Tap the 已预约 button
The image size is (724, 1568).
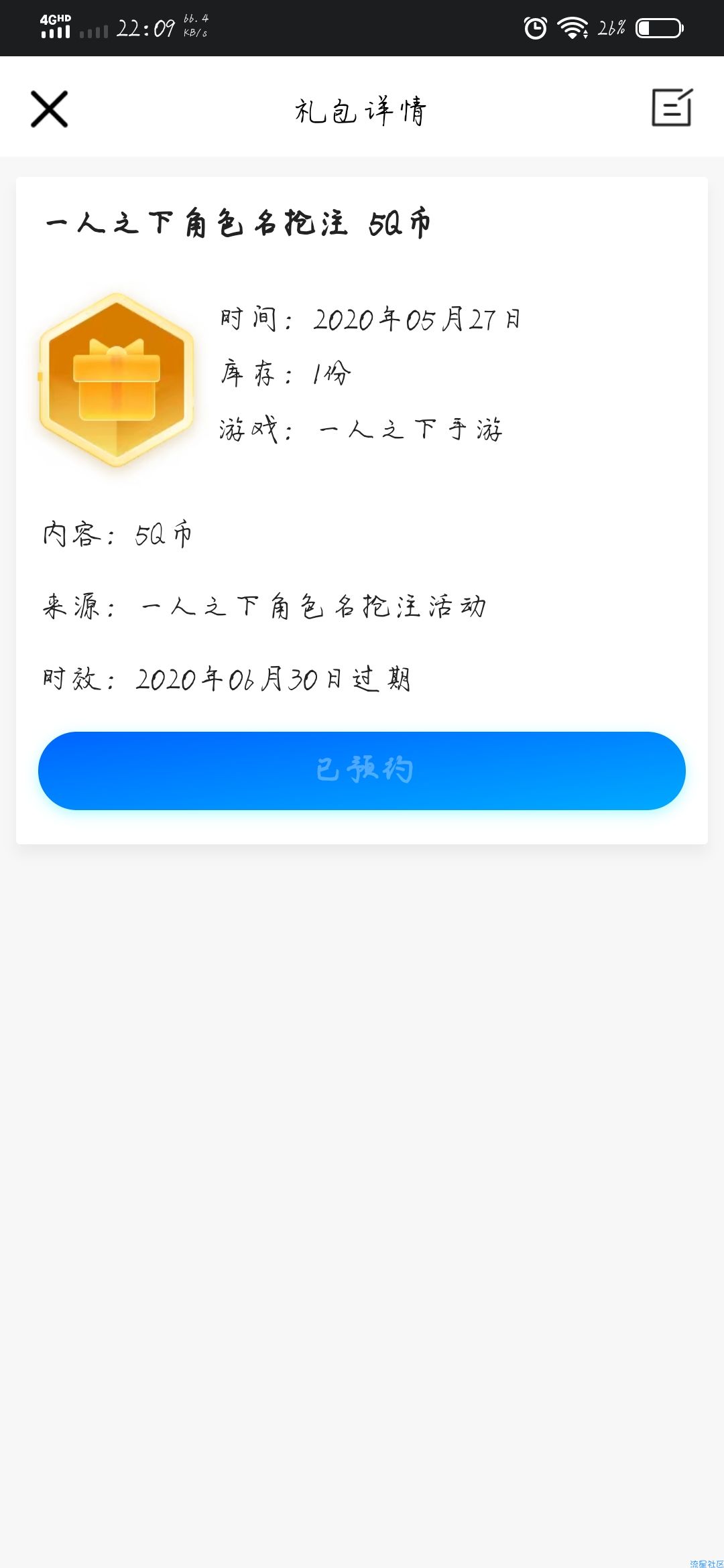pos(362,771)
